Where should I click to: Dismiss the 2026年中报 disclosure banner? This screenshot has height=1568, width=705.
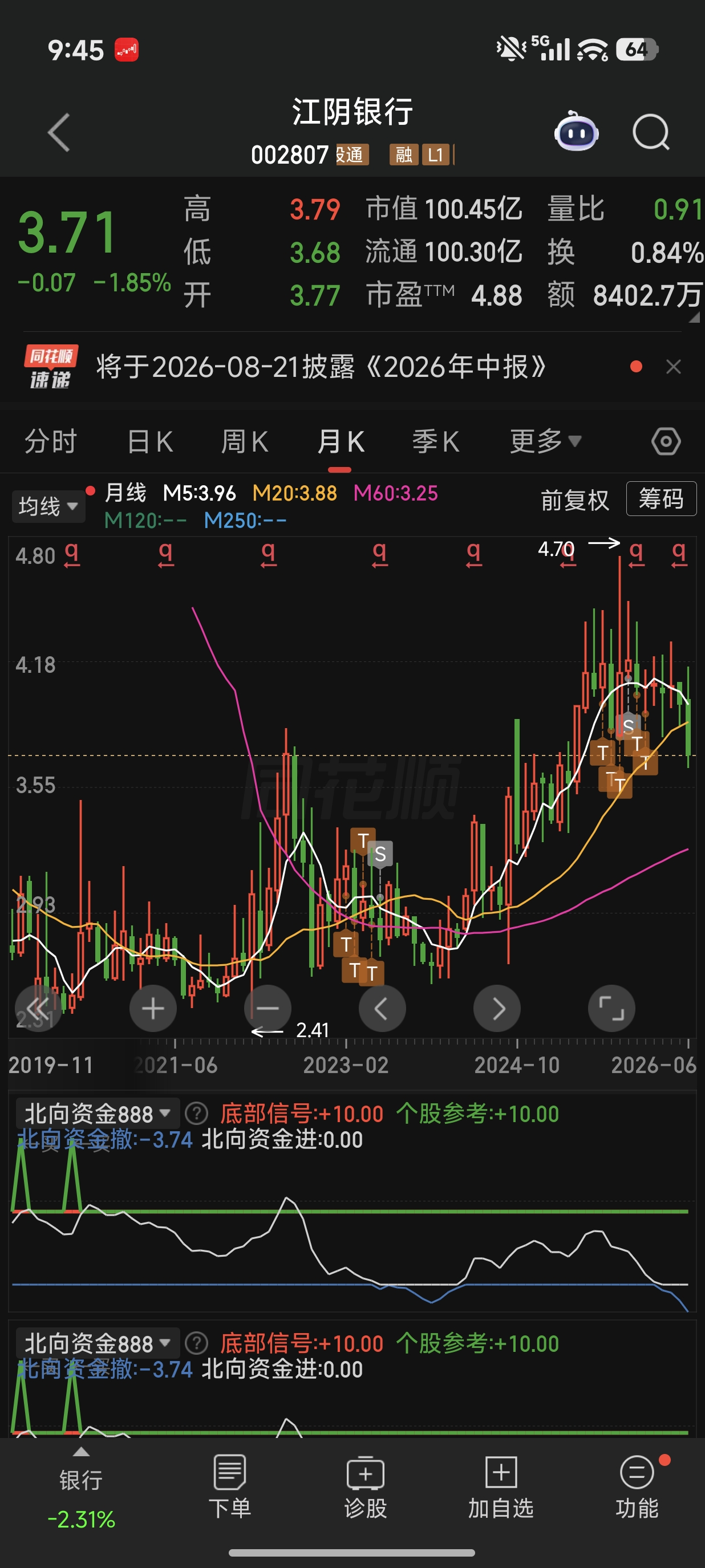(673, 367)
